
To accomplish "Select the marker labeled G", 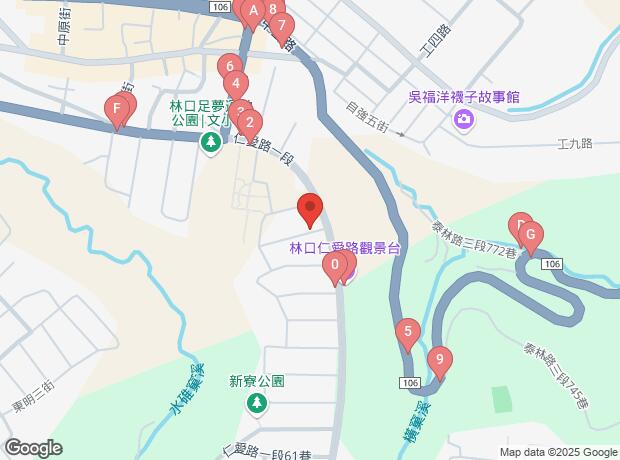I will (532, 237).
